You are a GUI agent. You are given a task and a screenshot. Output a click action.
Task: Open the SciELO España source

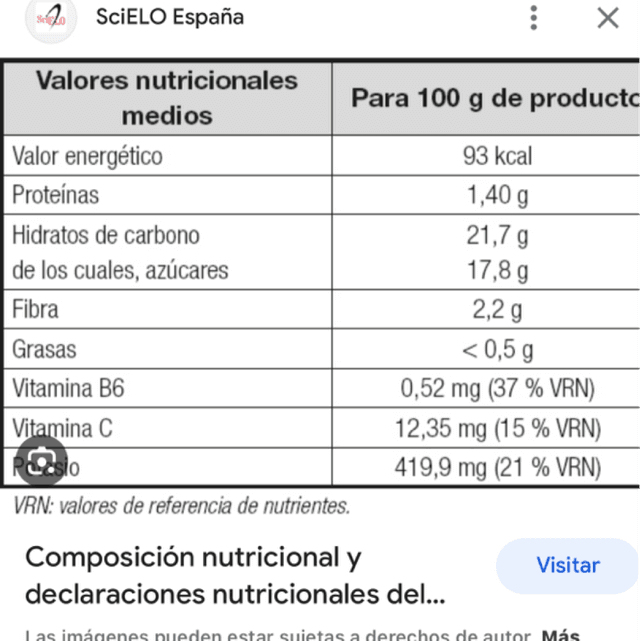[169, 18]
